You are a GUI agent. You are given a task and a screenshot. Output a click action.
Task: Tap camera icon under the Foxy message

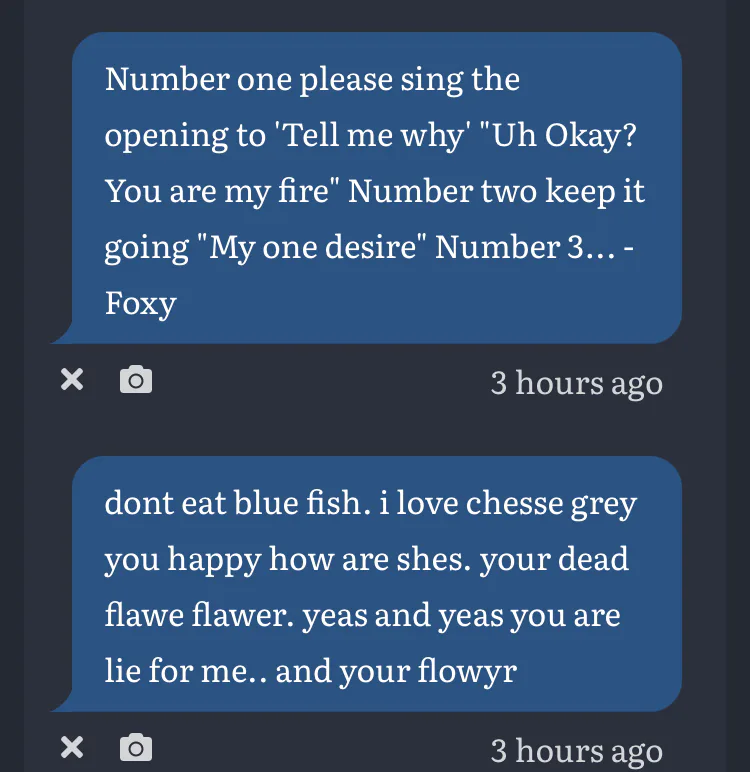coord(136,380)
